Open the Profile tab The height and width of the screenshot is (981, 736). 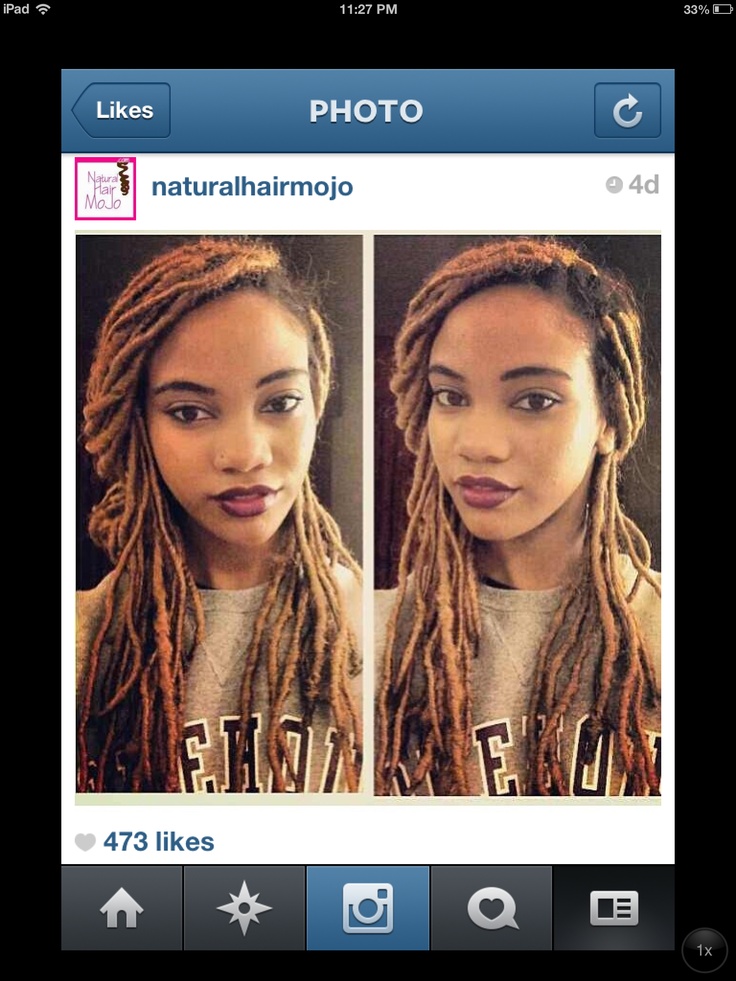[x=613, y=908]
